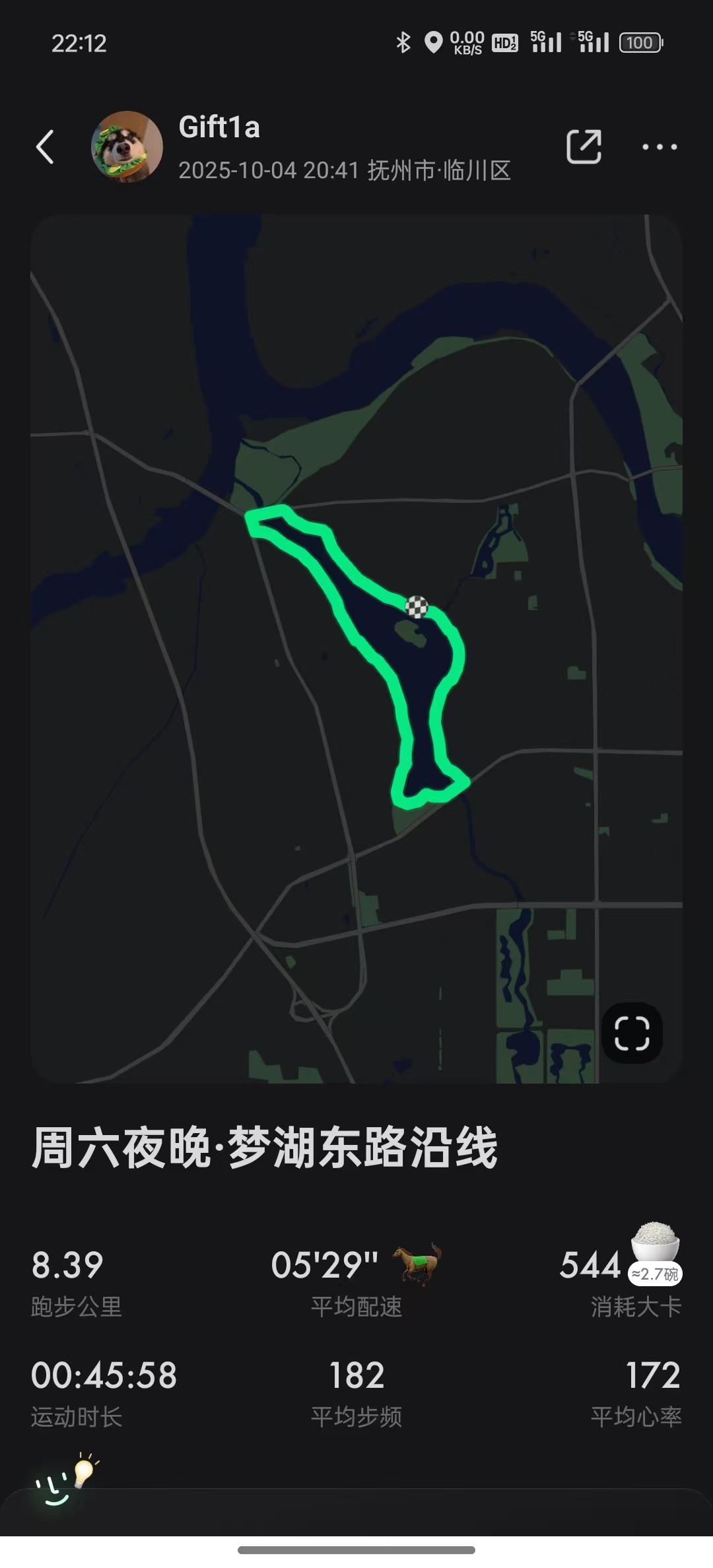Expand the route map to fullscreen
This screenshot has width=713, height=1568.
coord(632,1033)
